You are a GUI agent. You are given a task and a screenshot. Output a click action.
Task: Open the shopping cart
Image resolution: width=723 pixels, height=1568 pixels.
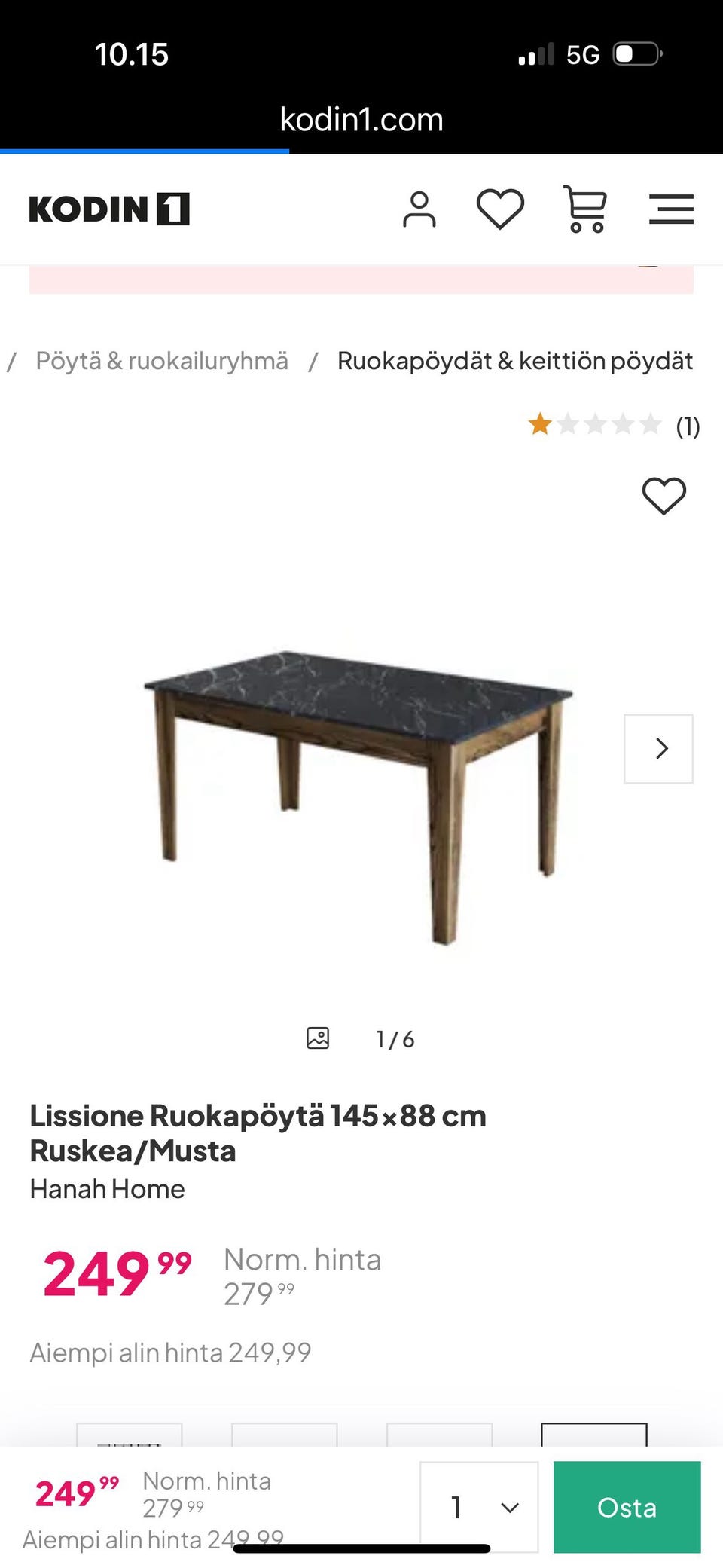(x=585, y=209)
